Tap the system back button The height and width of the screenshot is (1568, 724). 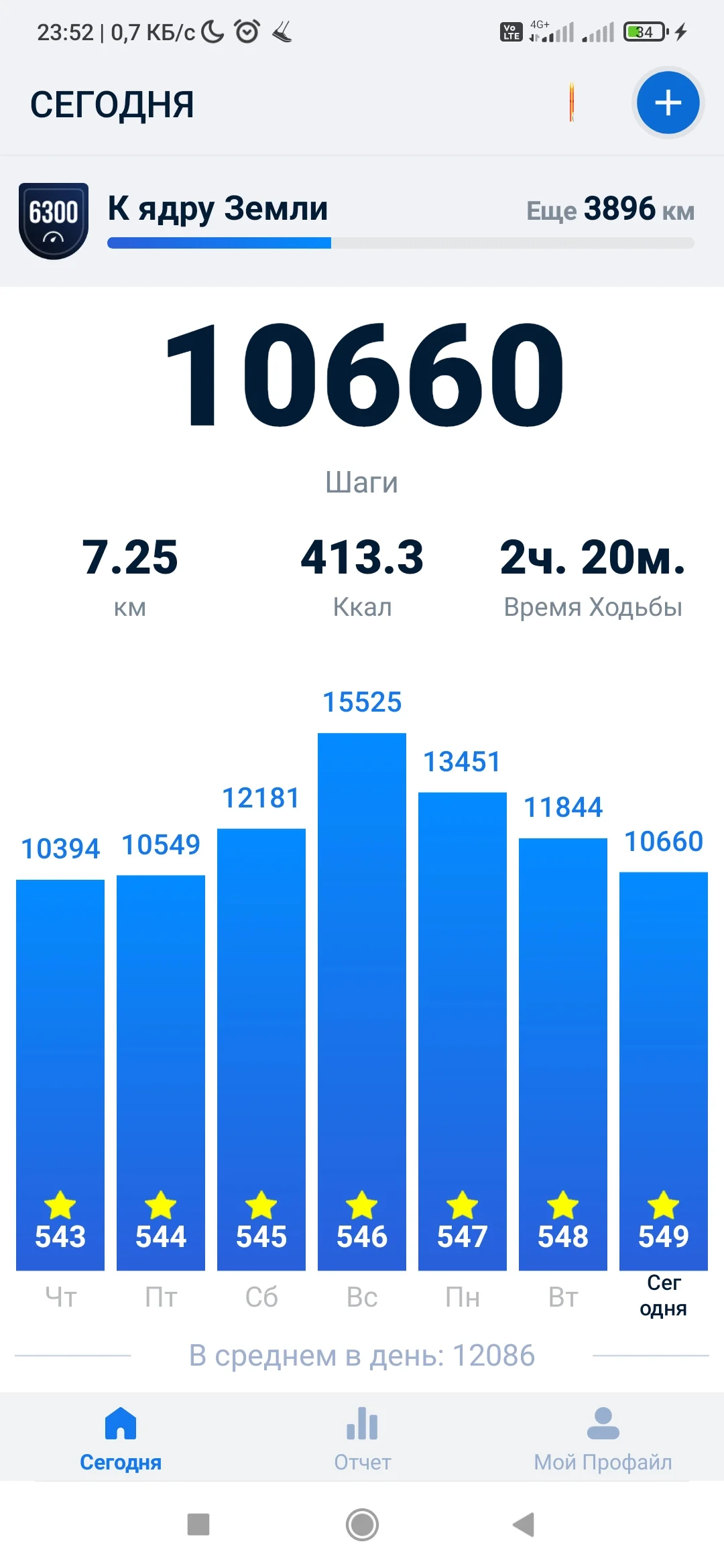coord(524,1524)
